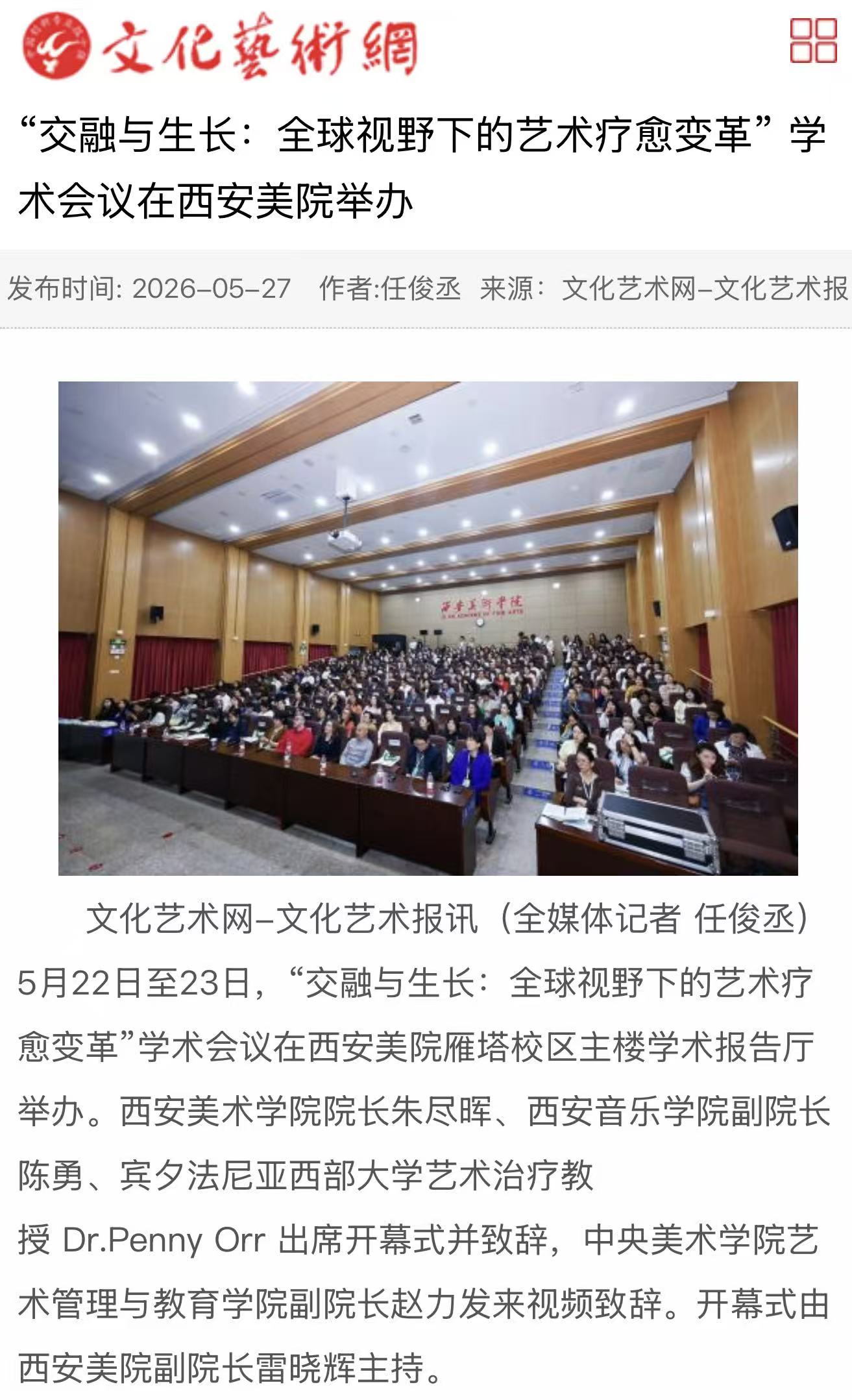Open the grid menu icon

point(812,41)
